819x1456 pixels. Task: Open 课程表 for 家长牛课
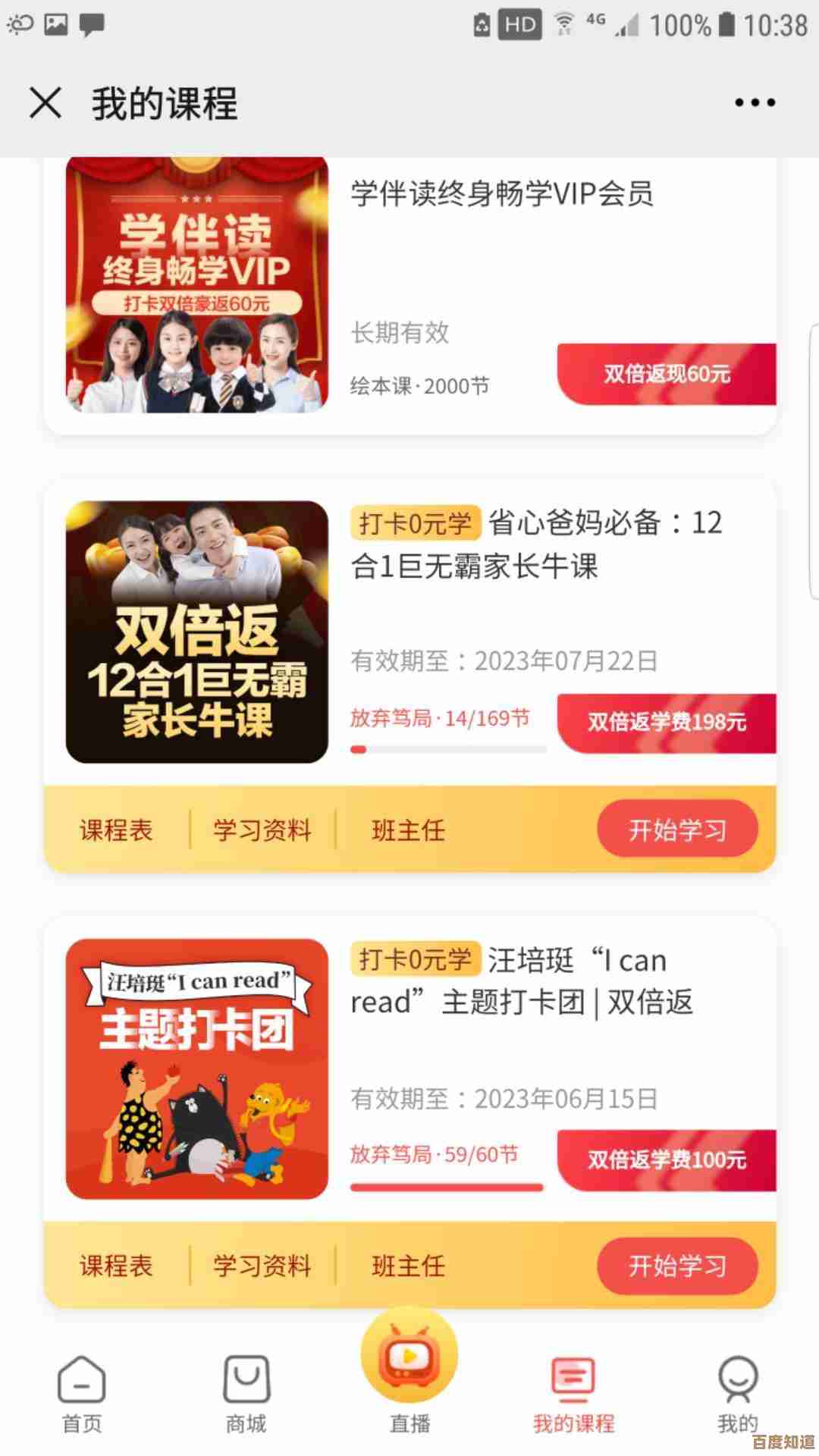click(x=116, y=830)
